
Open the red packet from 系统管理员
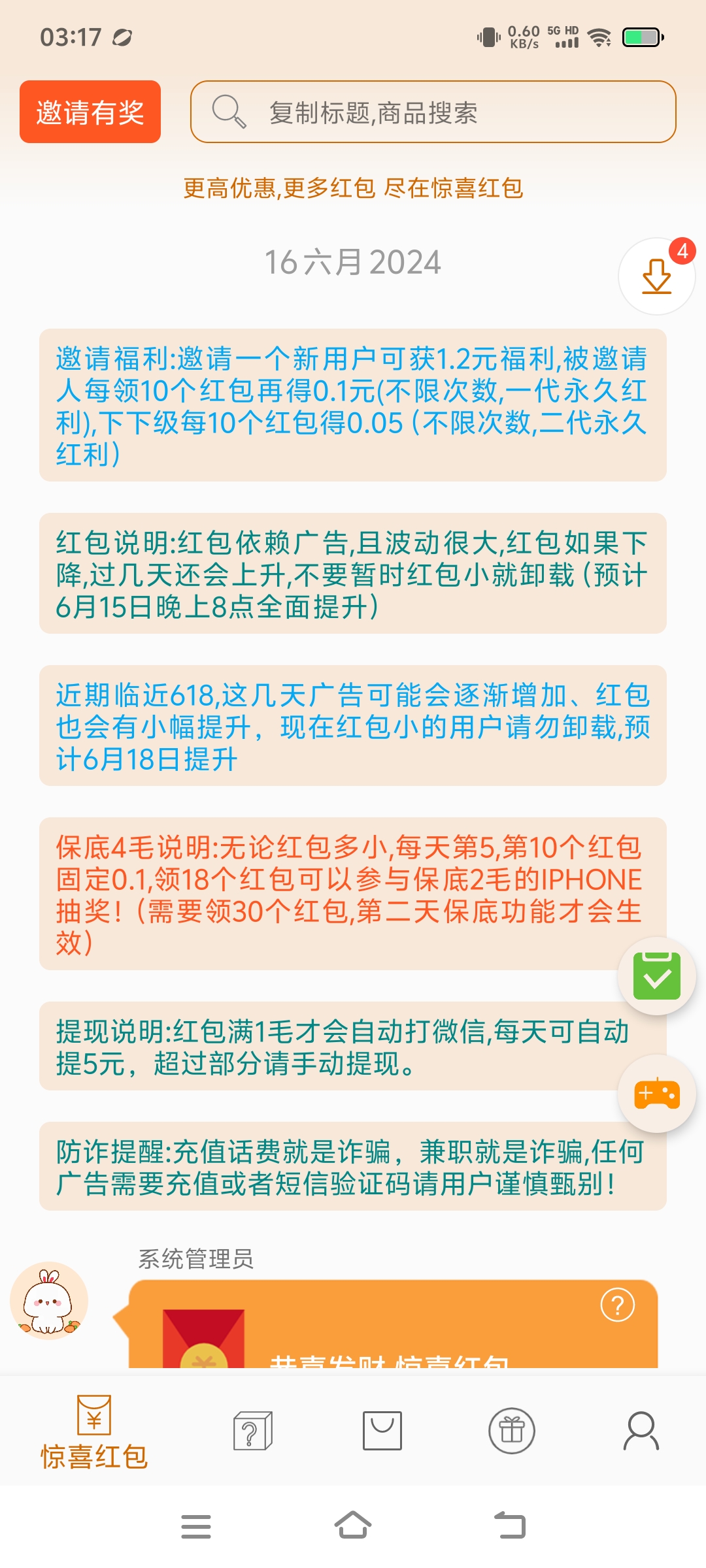(x=393, y=1324)
